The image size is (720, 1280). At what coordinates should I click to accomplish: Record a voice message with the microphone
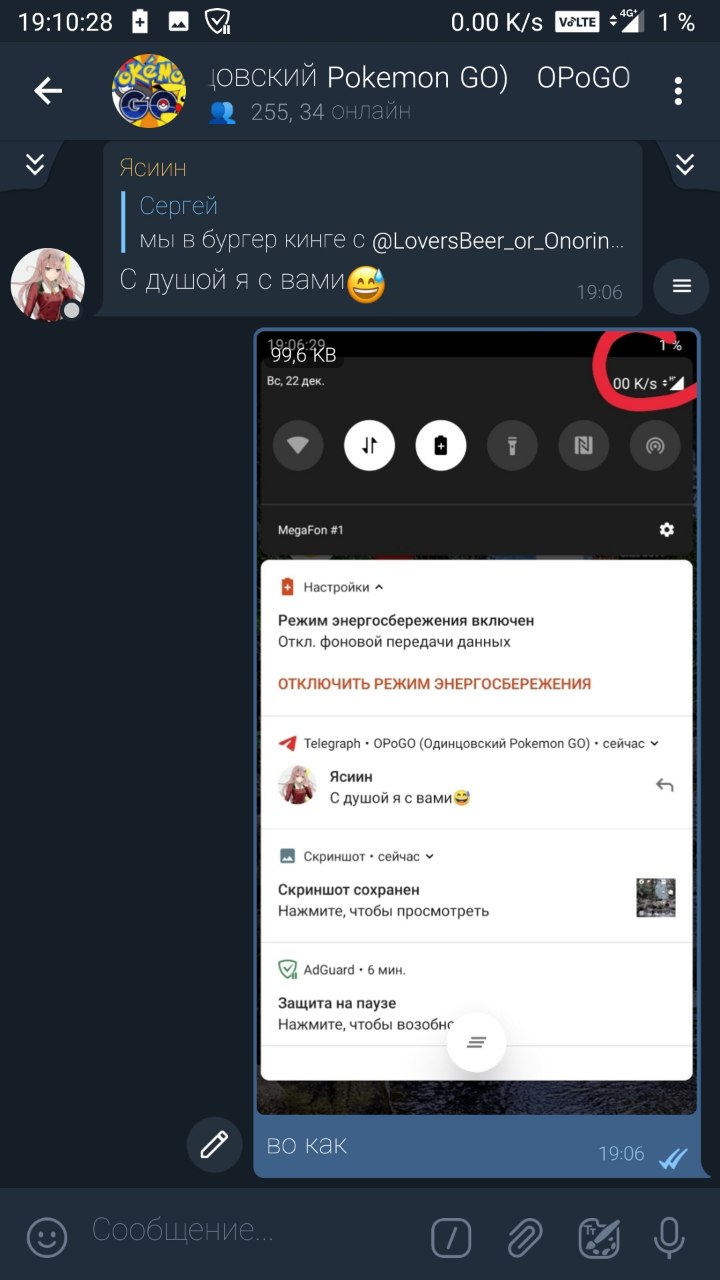[669, 1238]
